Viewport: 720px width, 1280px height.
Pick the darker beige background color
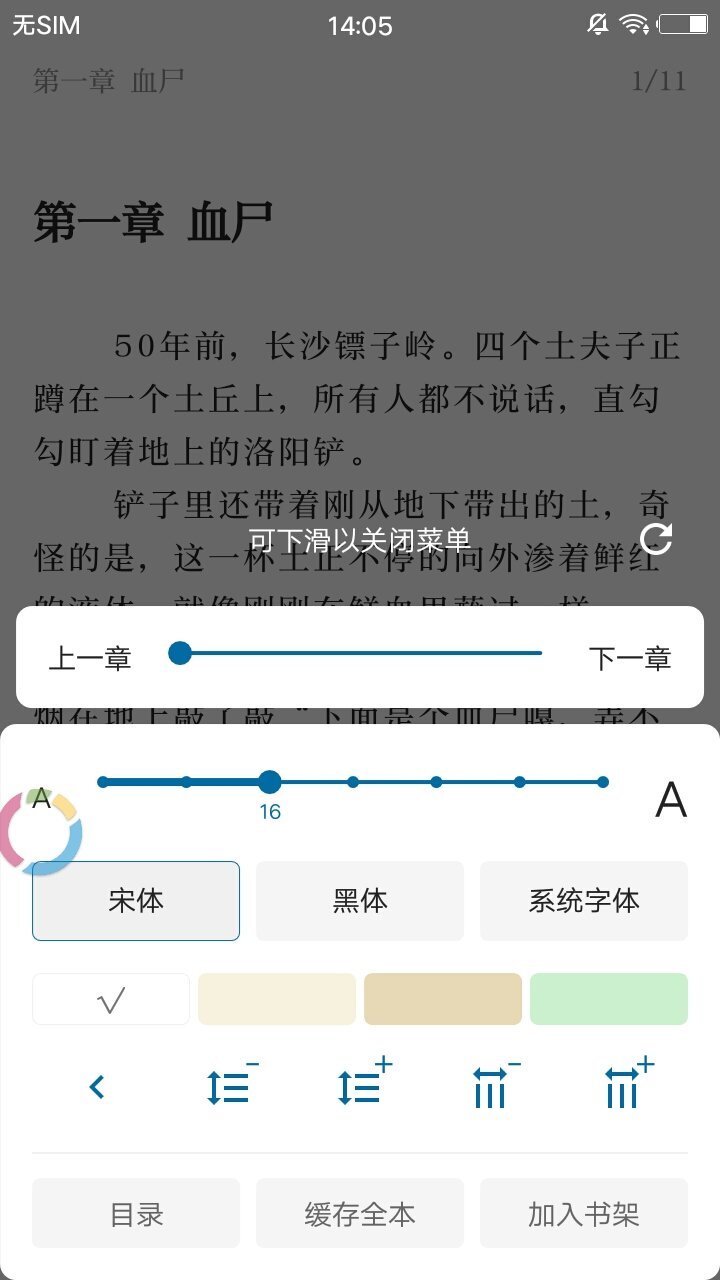point(442,998)
